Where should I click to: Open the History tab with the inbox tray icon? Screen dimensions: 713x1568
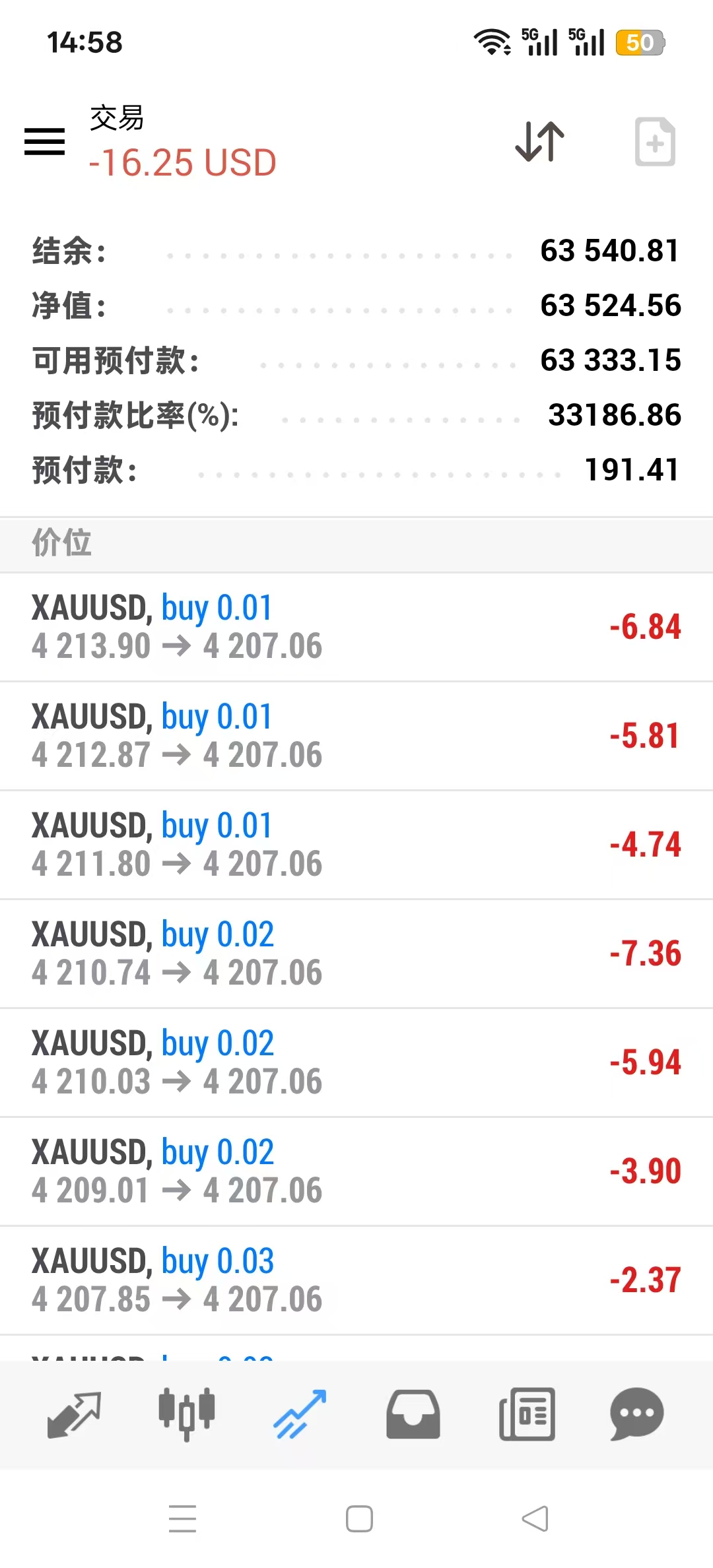click(x=413, y=1414)
